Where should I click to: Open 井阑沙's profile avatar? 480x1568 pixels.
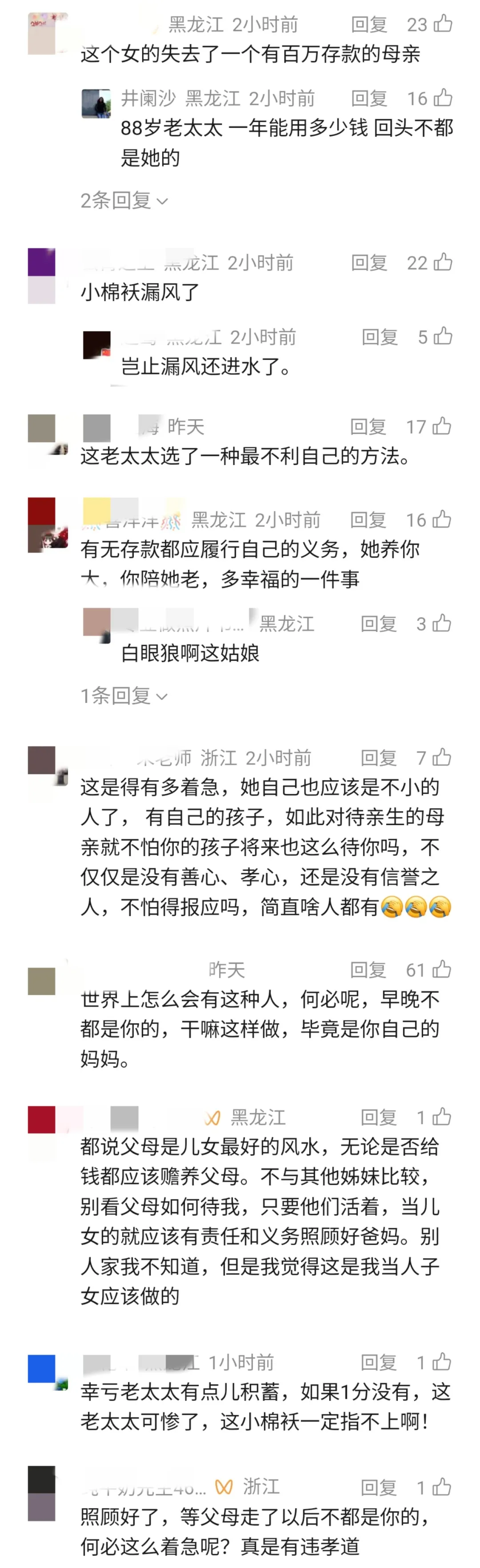96,103
